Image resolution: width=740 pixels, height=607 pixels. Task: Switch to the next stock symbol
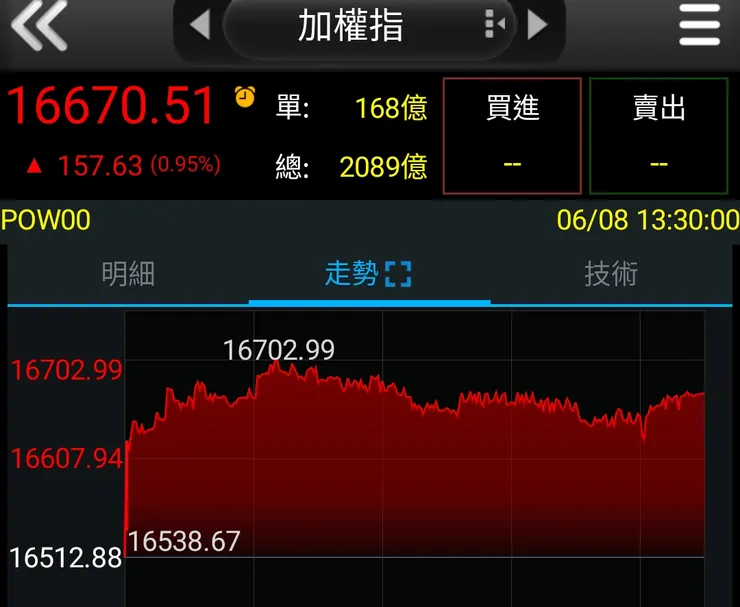coord(538,25)
